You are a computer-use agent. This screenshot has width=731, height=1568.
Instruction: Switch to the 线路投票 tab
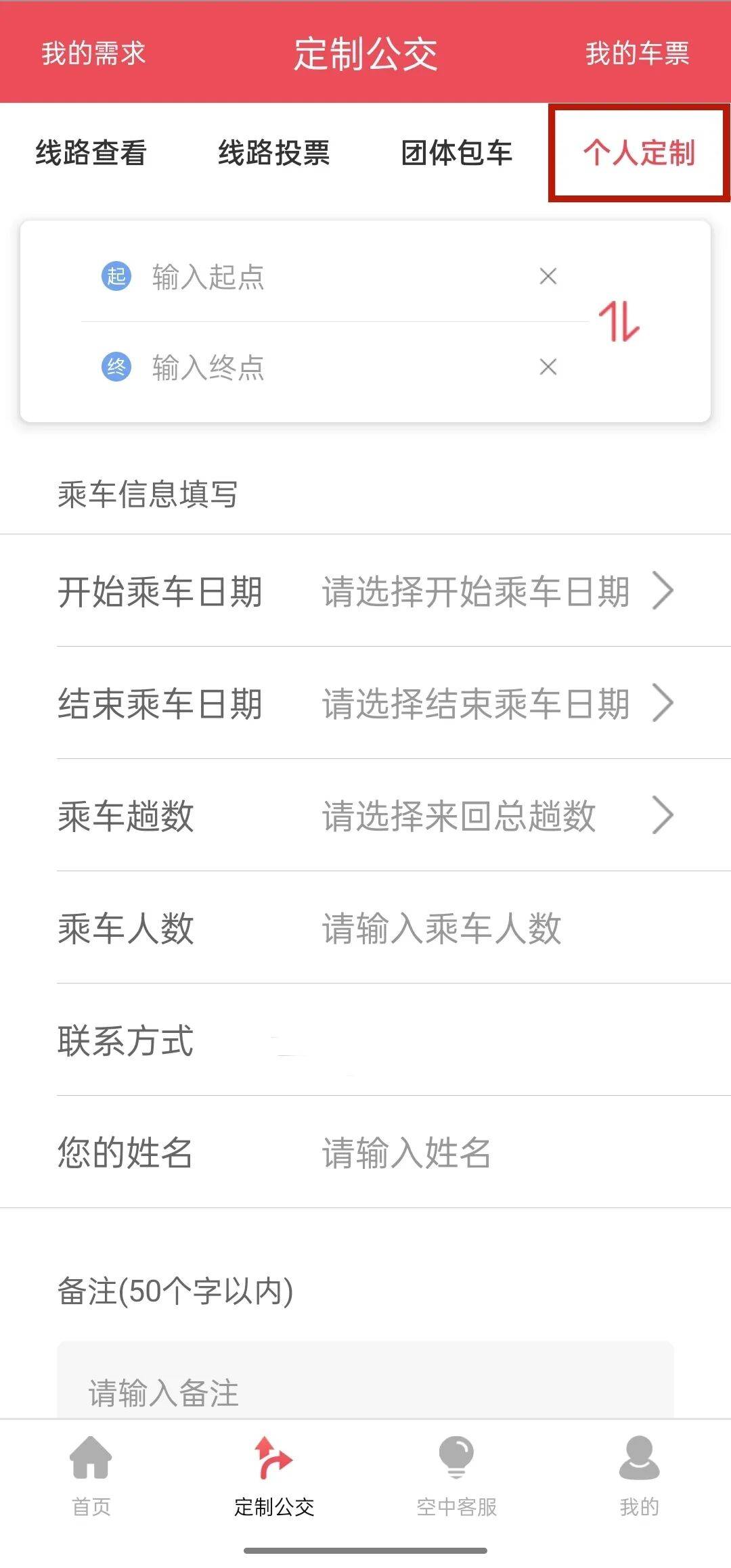tap(273, 153)
